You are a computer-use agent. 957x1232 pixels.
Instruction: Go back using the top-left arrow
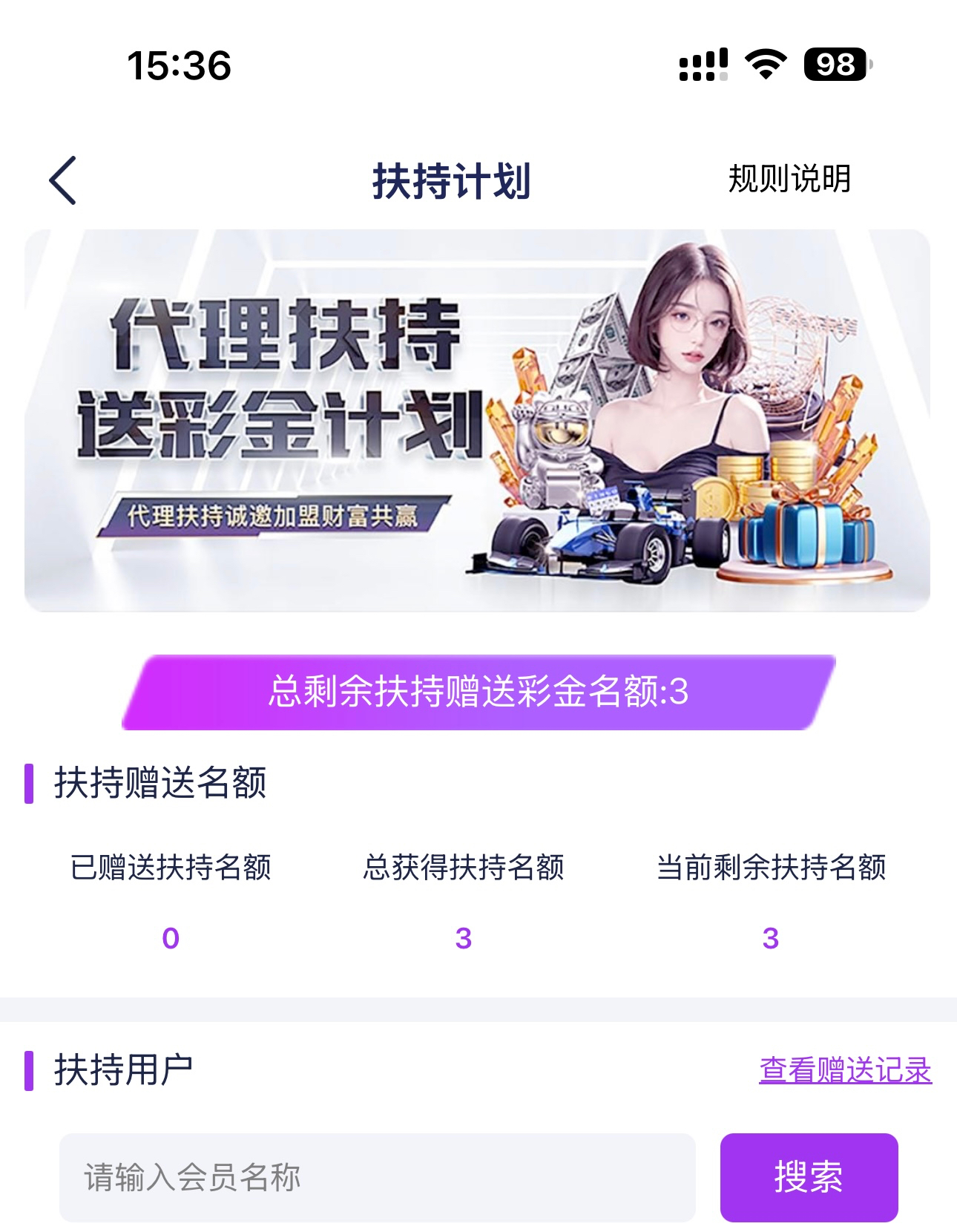[x=63, y=180]
